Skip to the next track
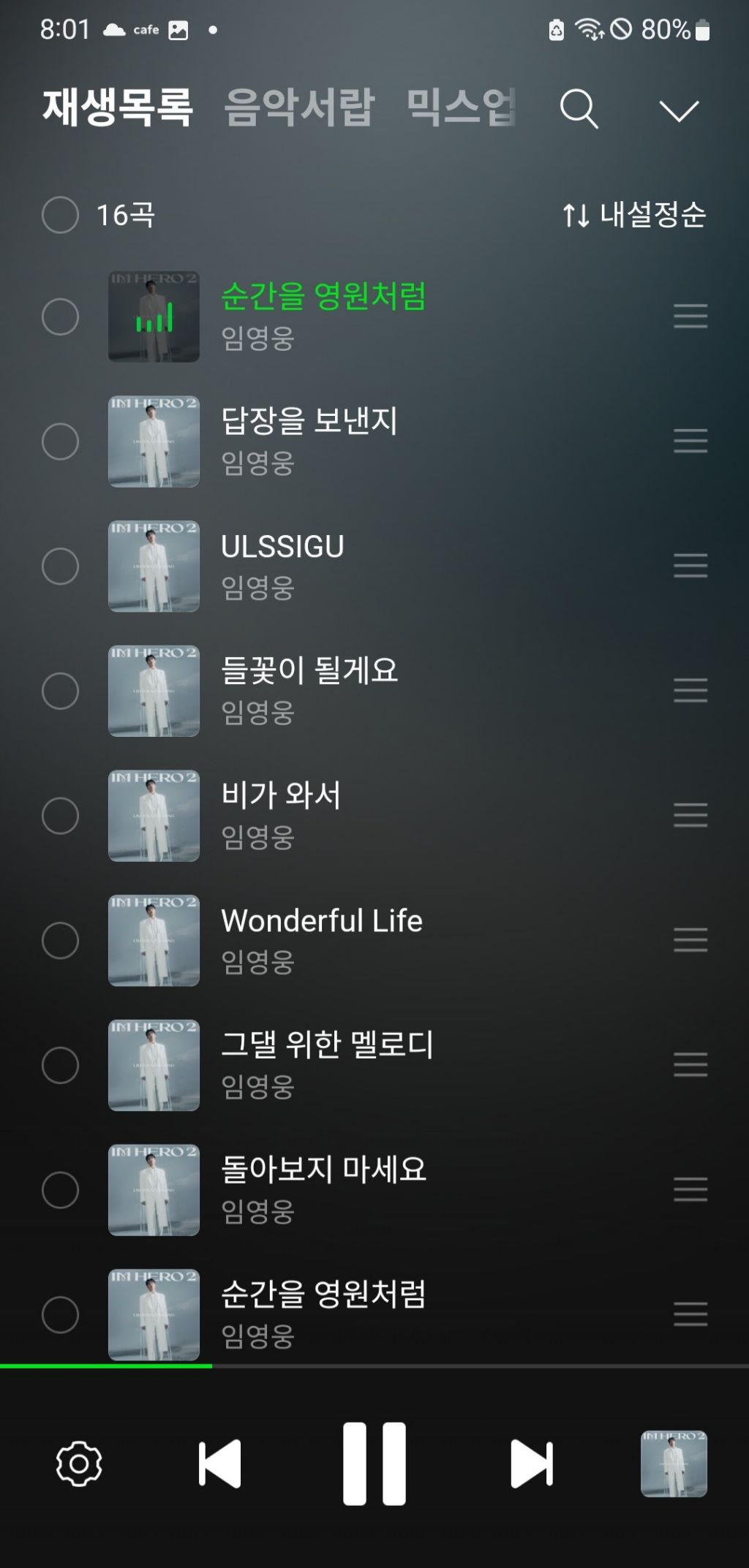Image resolution: width=749 pixels, height=1568 pixels. point(531,1463)
